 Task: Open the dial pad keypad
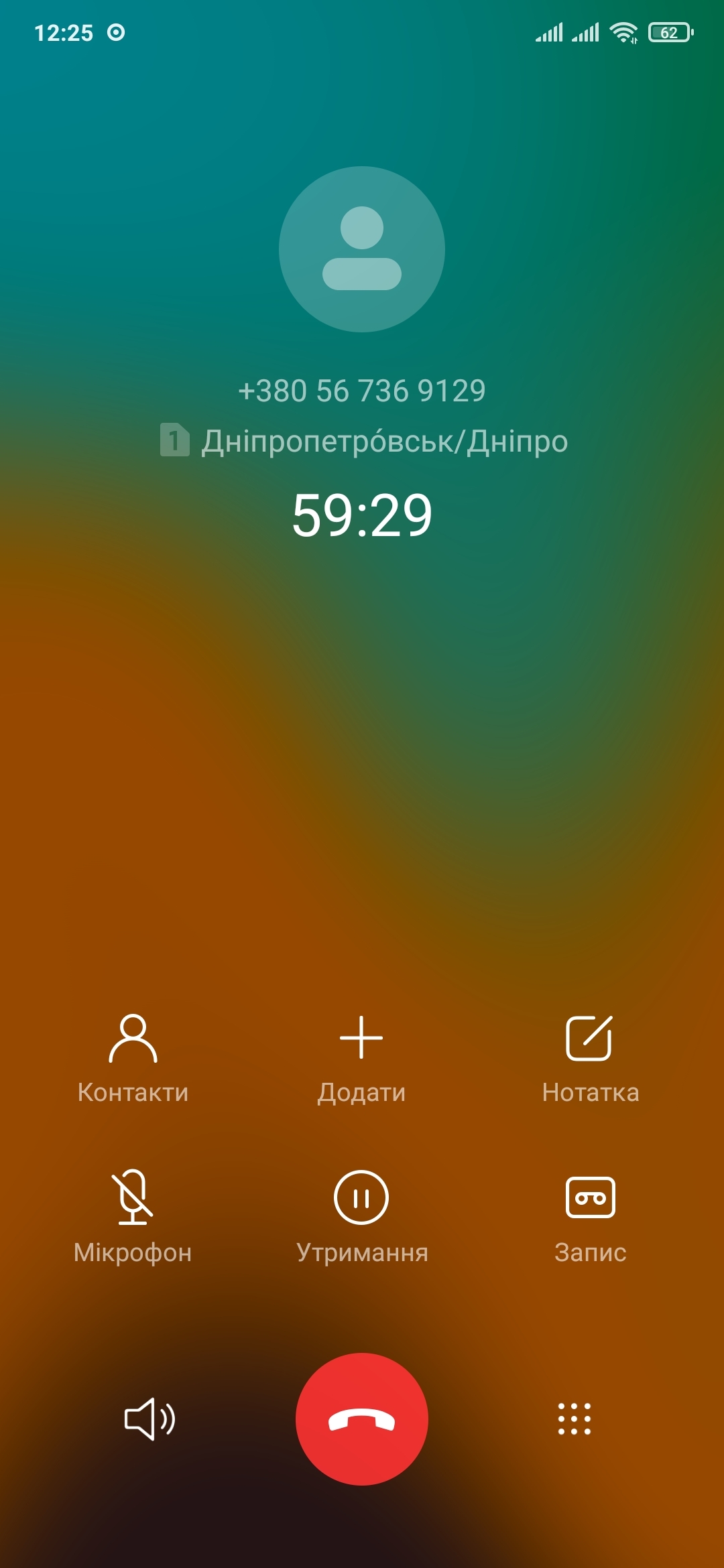pyautogui.click(x=575, y=1419)
